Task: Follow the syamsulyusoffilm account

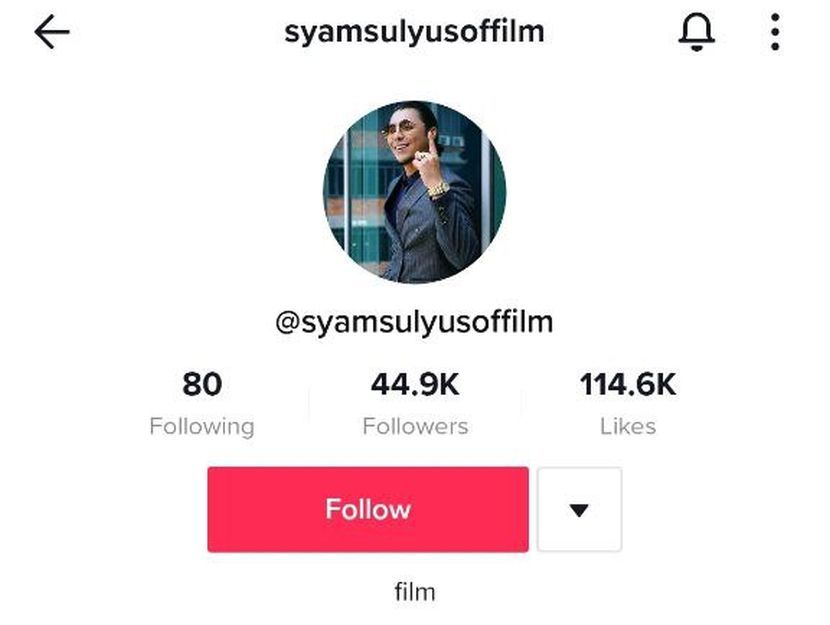Action: (x=367, y=509)
